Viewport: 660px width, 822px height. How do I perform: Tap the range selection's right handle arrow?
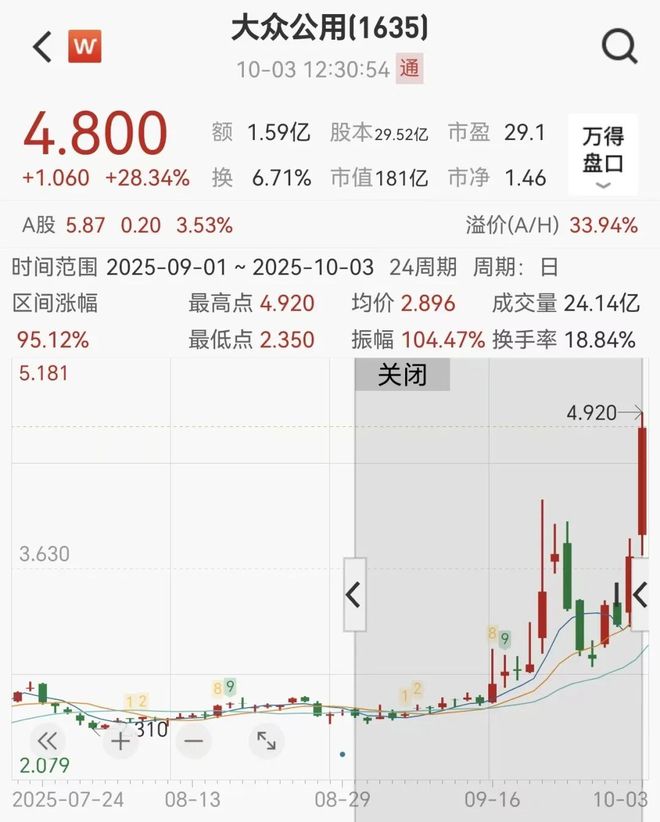(642, 595)
